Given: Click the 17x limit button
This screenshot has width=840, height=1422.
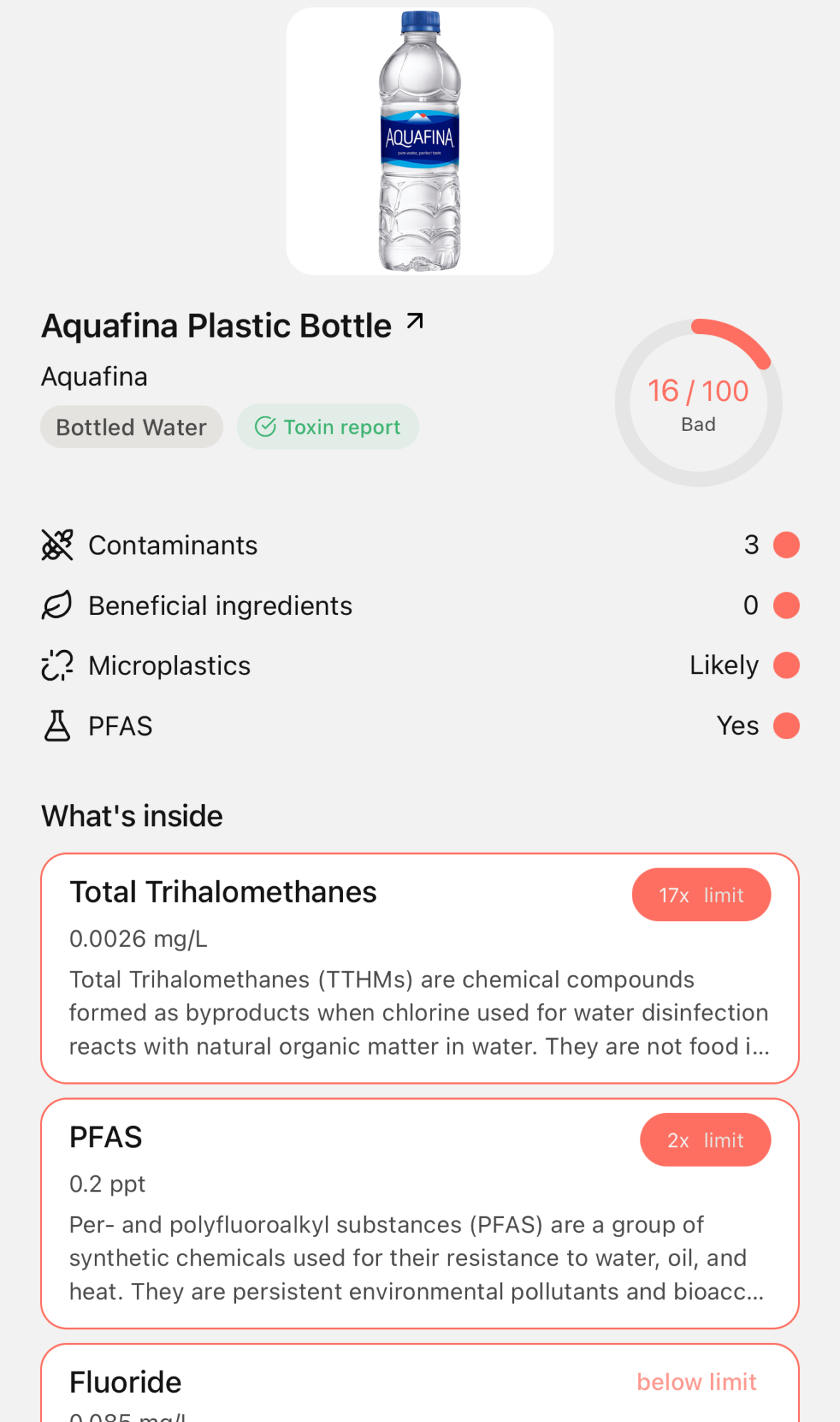Looking at the screenshot, I should pyautogui.click(x=701, y=895).
